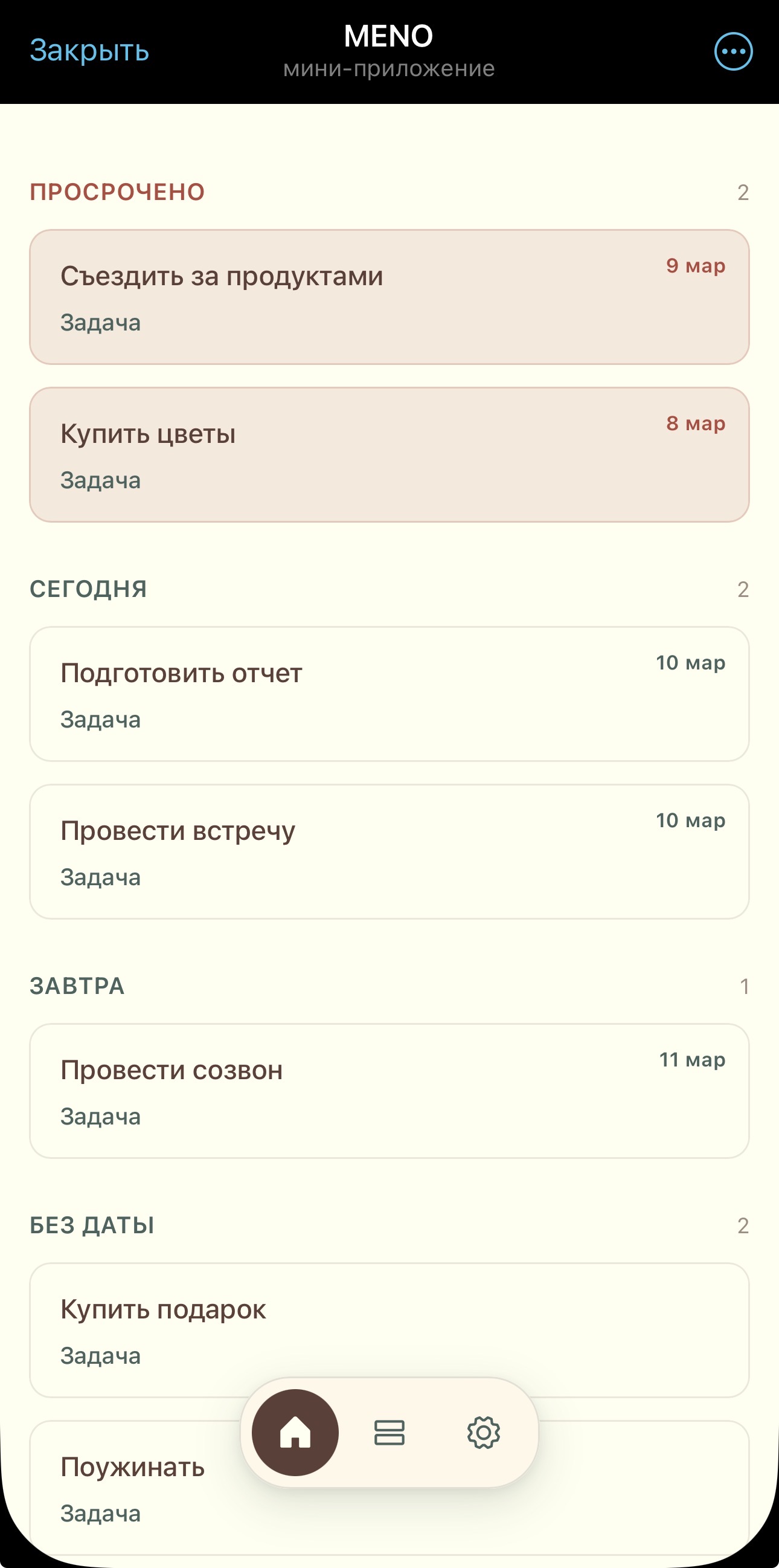This screenshot has height=1568, width=779.
Task: Select the Подготовить отчет task
Action: (x=389, y=694)
